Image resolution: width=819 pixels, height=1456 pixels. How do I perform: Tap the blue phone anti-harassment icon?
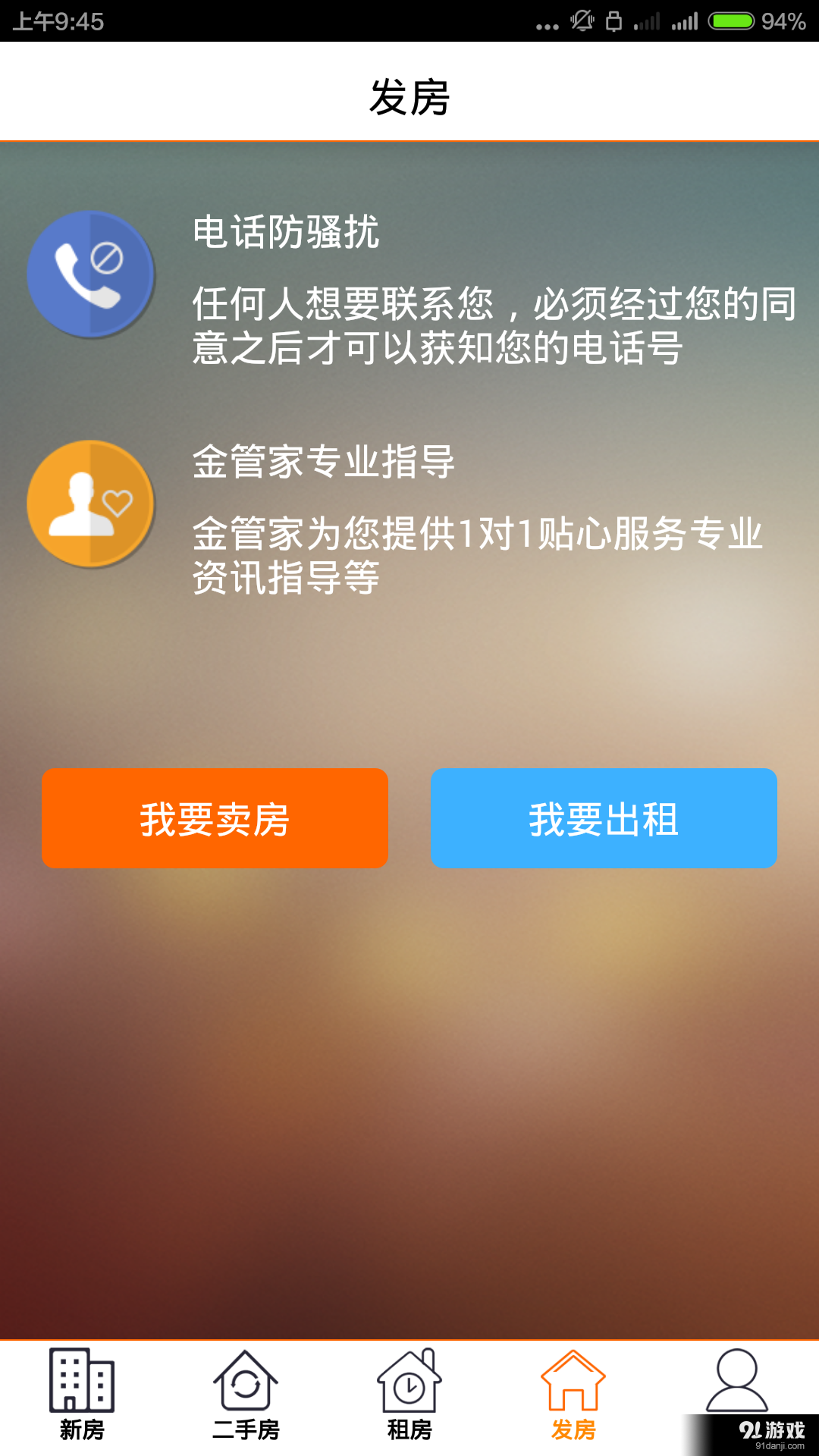(x=89, y=273)
